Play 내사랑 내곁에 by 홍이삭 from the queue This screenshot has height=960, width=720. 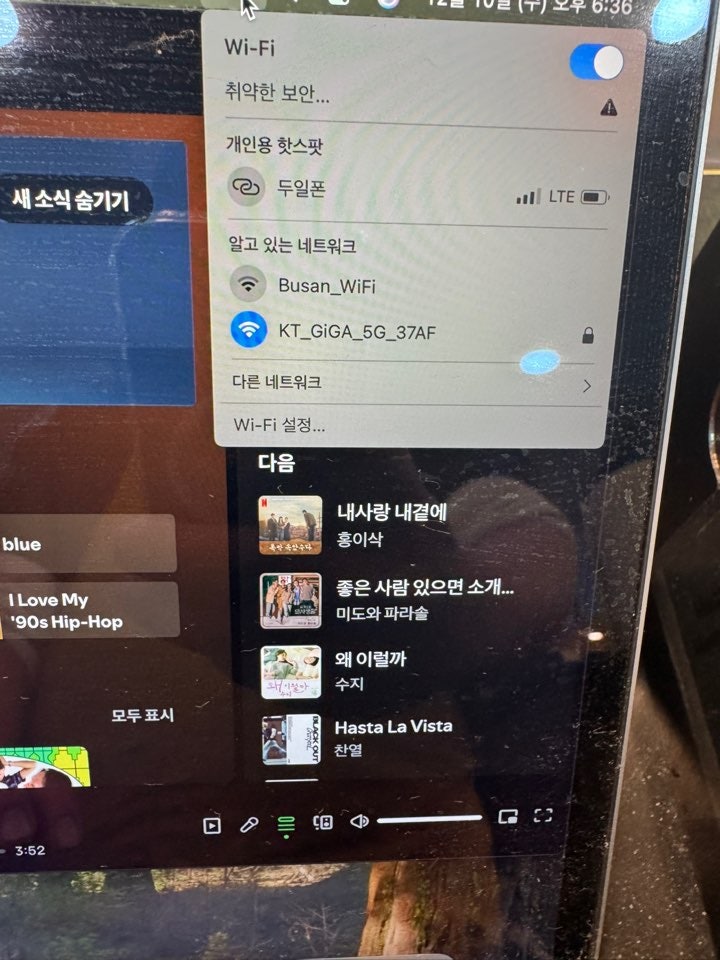click(391, 525)
